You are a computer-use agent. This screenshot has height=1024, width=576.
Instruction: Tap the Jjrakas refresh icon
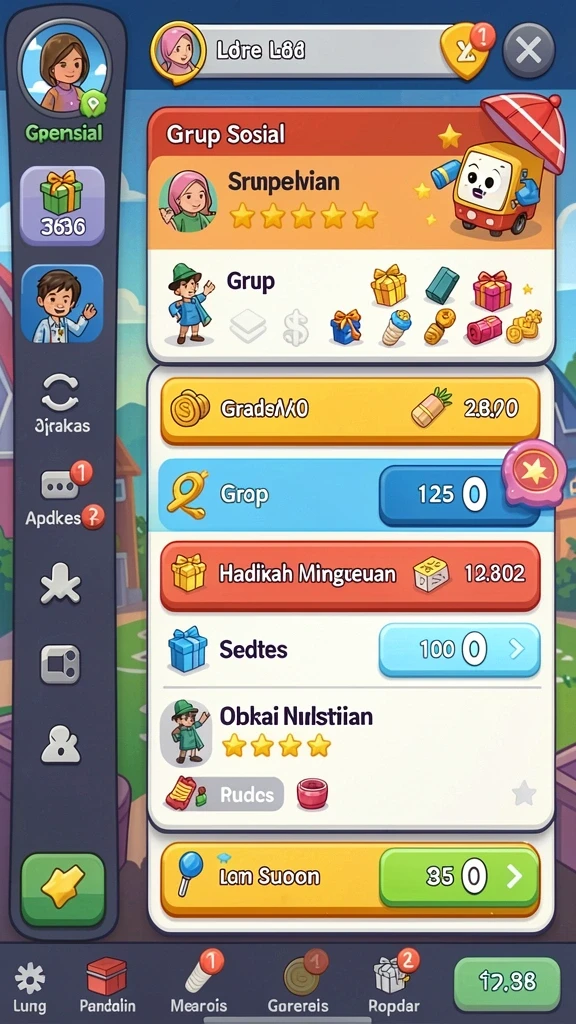click(x=61, y=394)
